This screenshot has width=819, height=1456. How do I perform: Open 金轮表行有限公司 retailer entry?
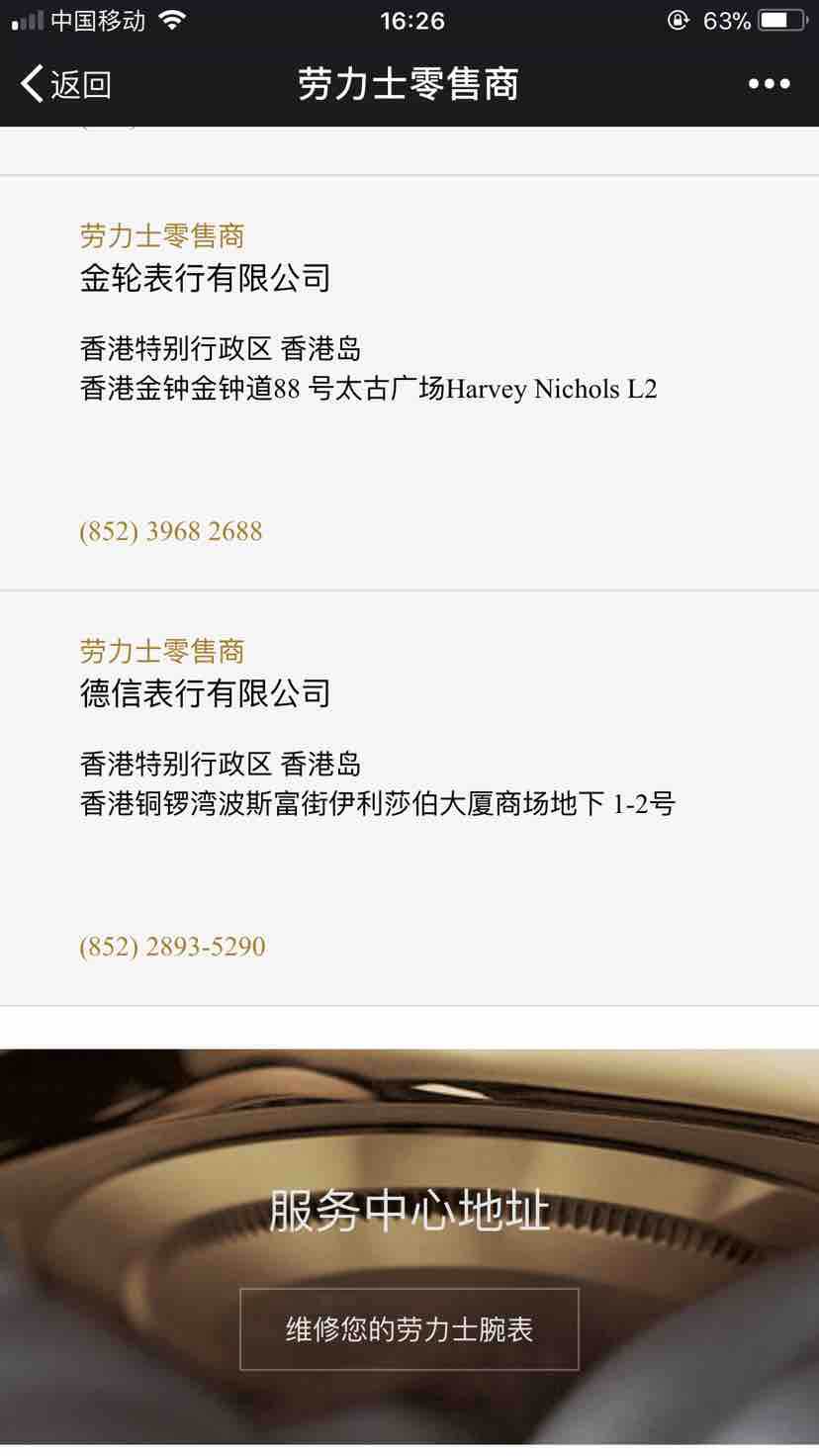coord(205,278)
